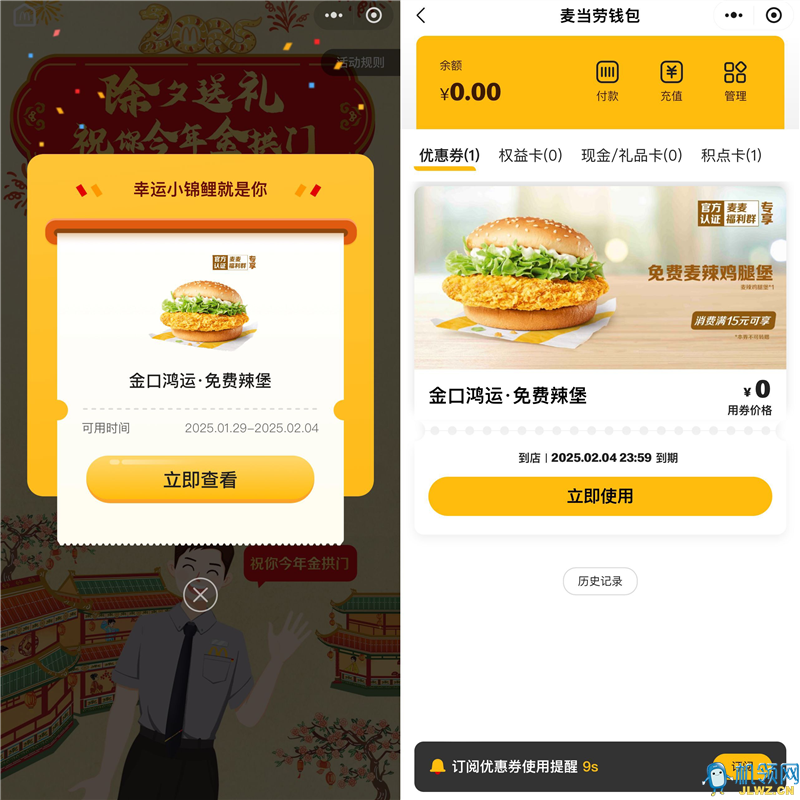This screenshot has width=800, height=800.
Task: Go back from 麦当劳钱包 page
Action: 421,15
